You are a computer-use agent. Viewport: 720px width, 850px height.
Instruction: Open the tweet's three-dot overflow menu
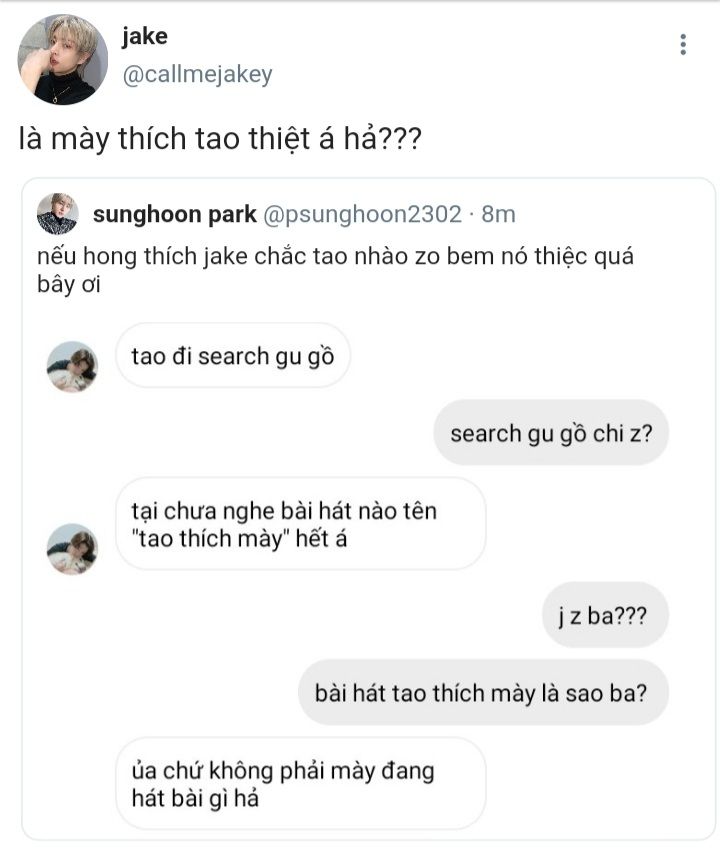[x=683, y=45]
